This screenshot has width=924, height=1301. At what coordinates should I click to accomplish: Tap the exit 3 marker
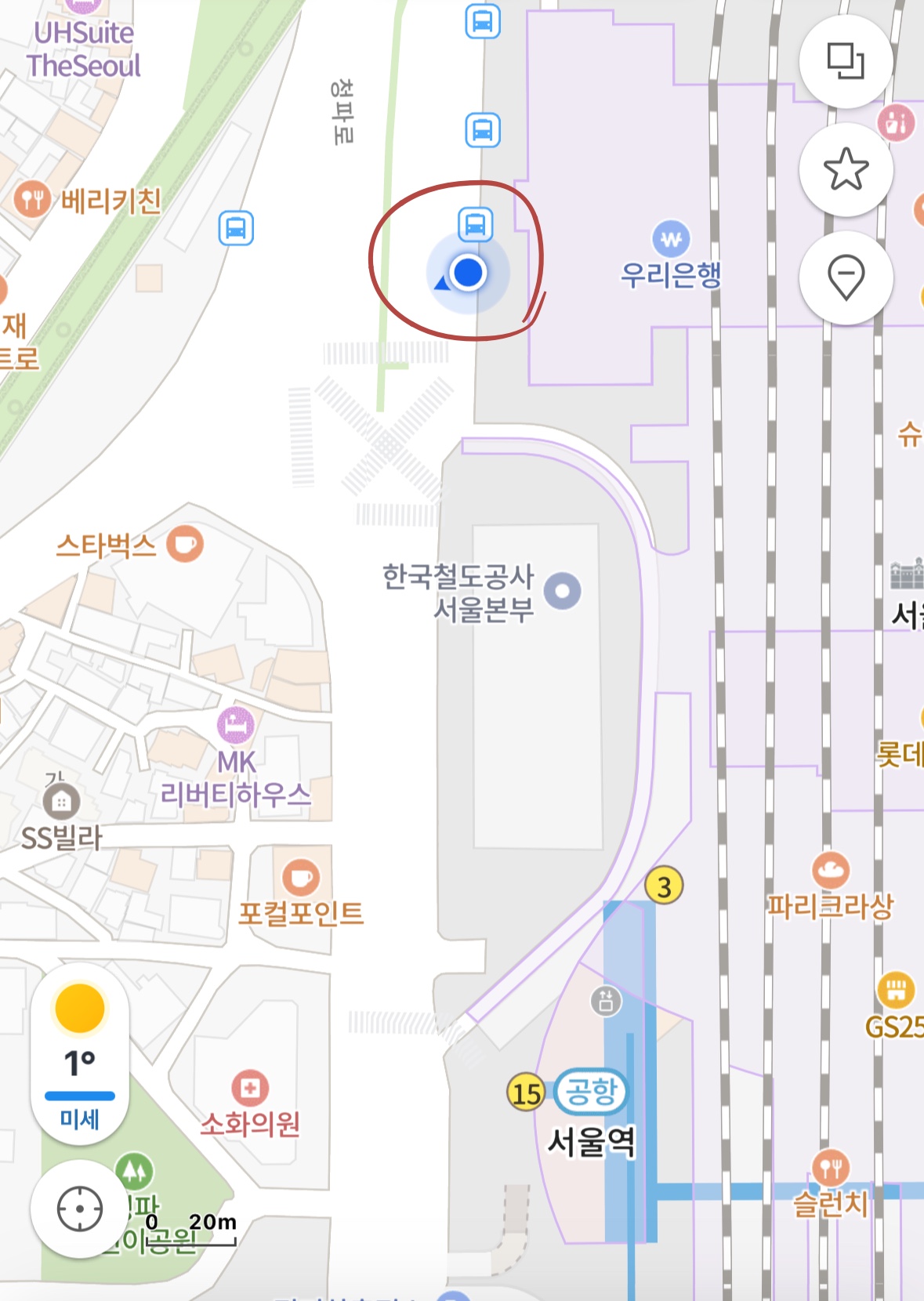click(x=664, y=886)
